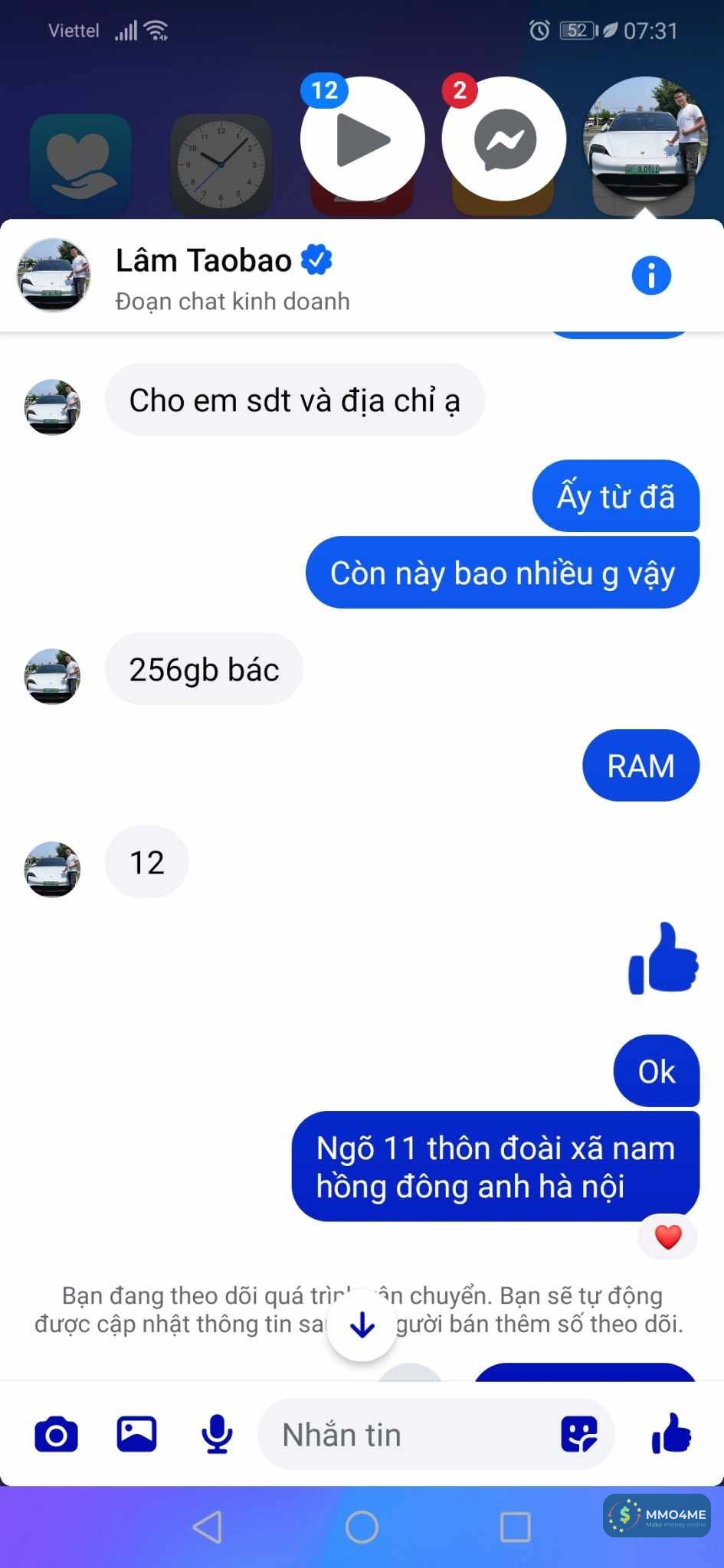Open the sticker and emoji picker

(x=578, y=1434)
